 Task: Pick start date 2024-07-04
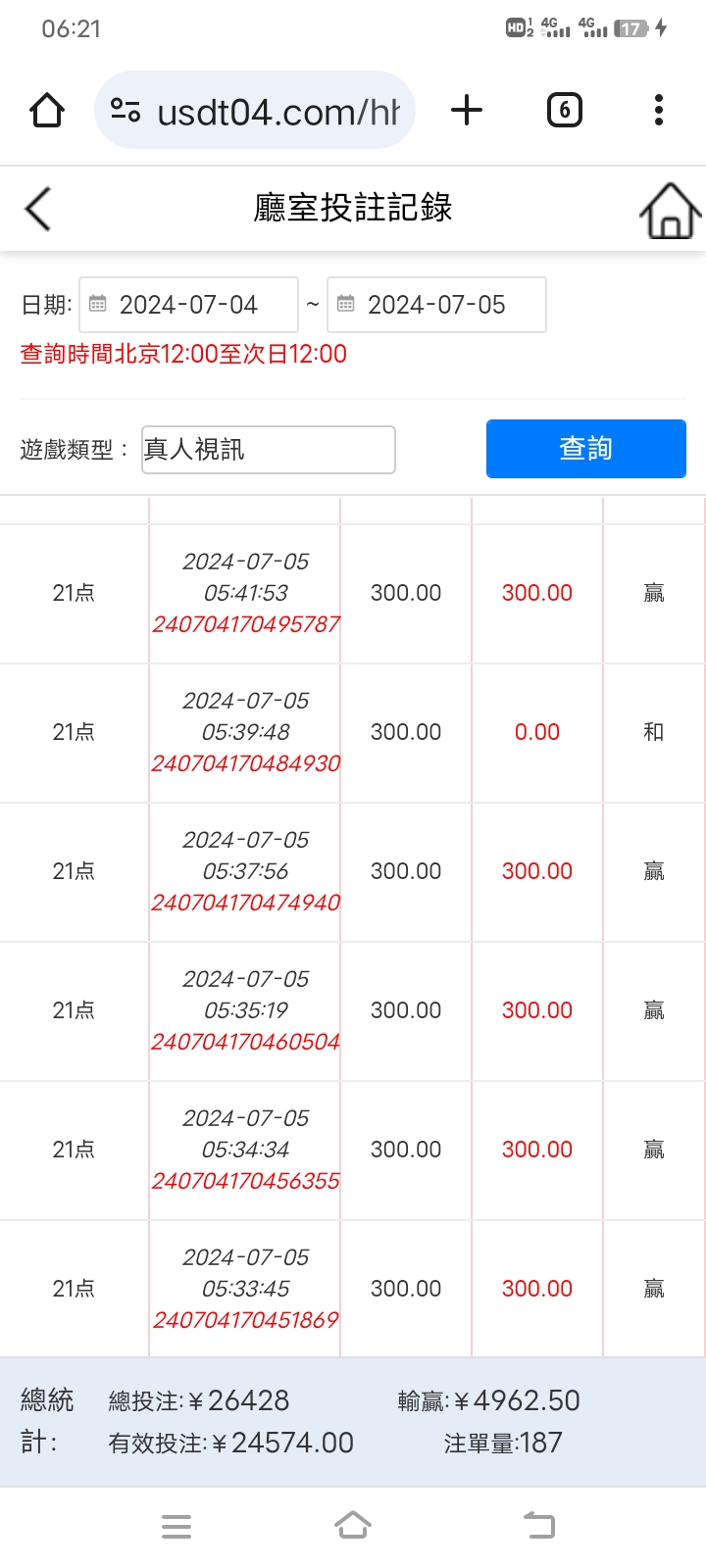[188, 305]
